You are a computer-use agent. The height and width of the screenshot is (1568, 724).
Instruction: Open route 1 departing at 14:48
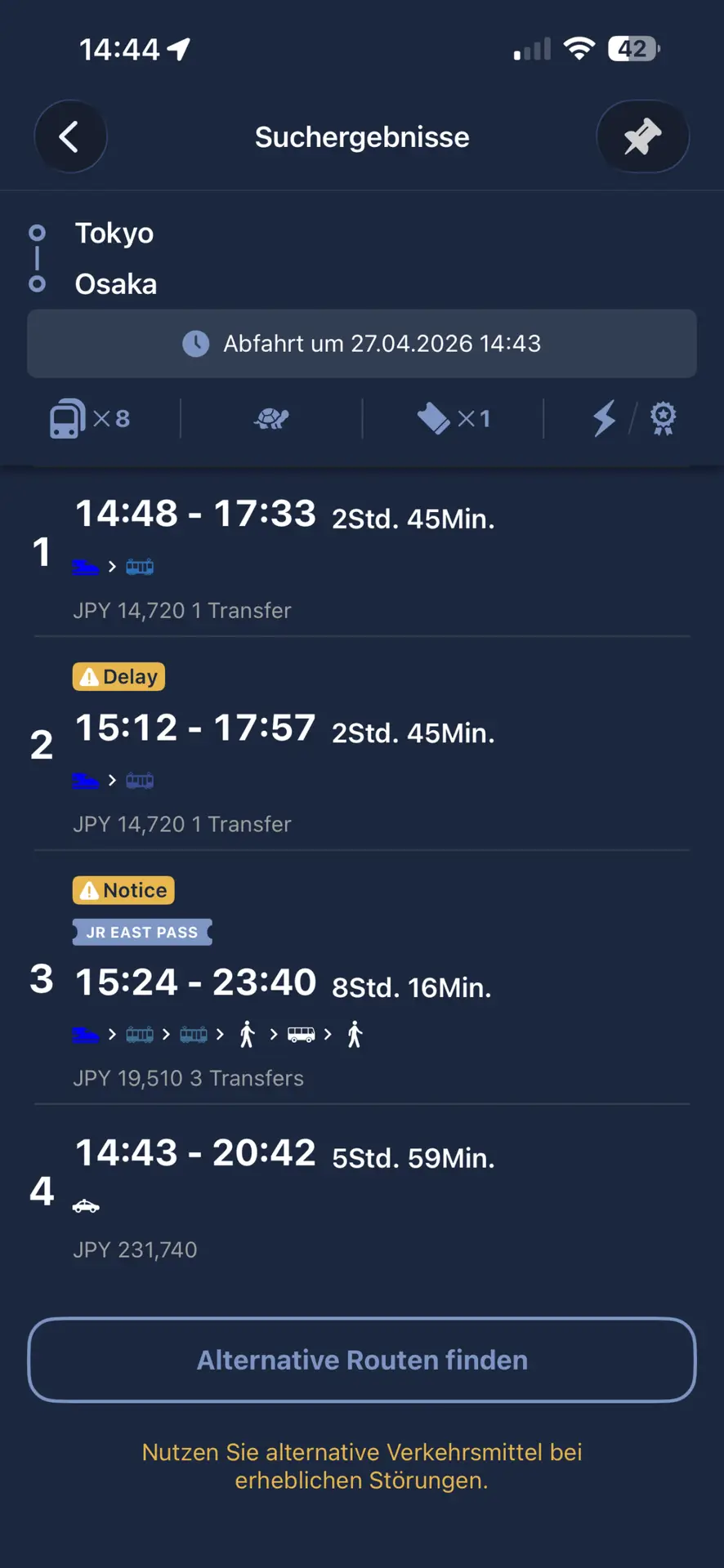point(362,555)
